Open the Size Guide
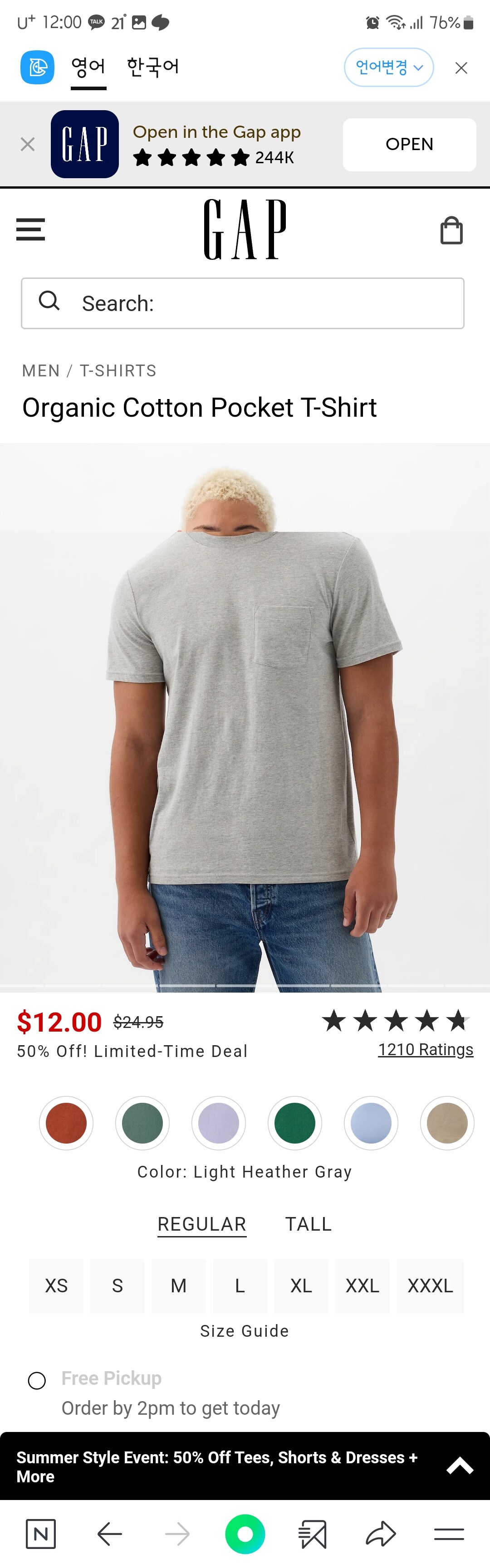Image resolution: width=490 pixels, height=1568 pixels. click(x=244, y=1331)
